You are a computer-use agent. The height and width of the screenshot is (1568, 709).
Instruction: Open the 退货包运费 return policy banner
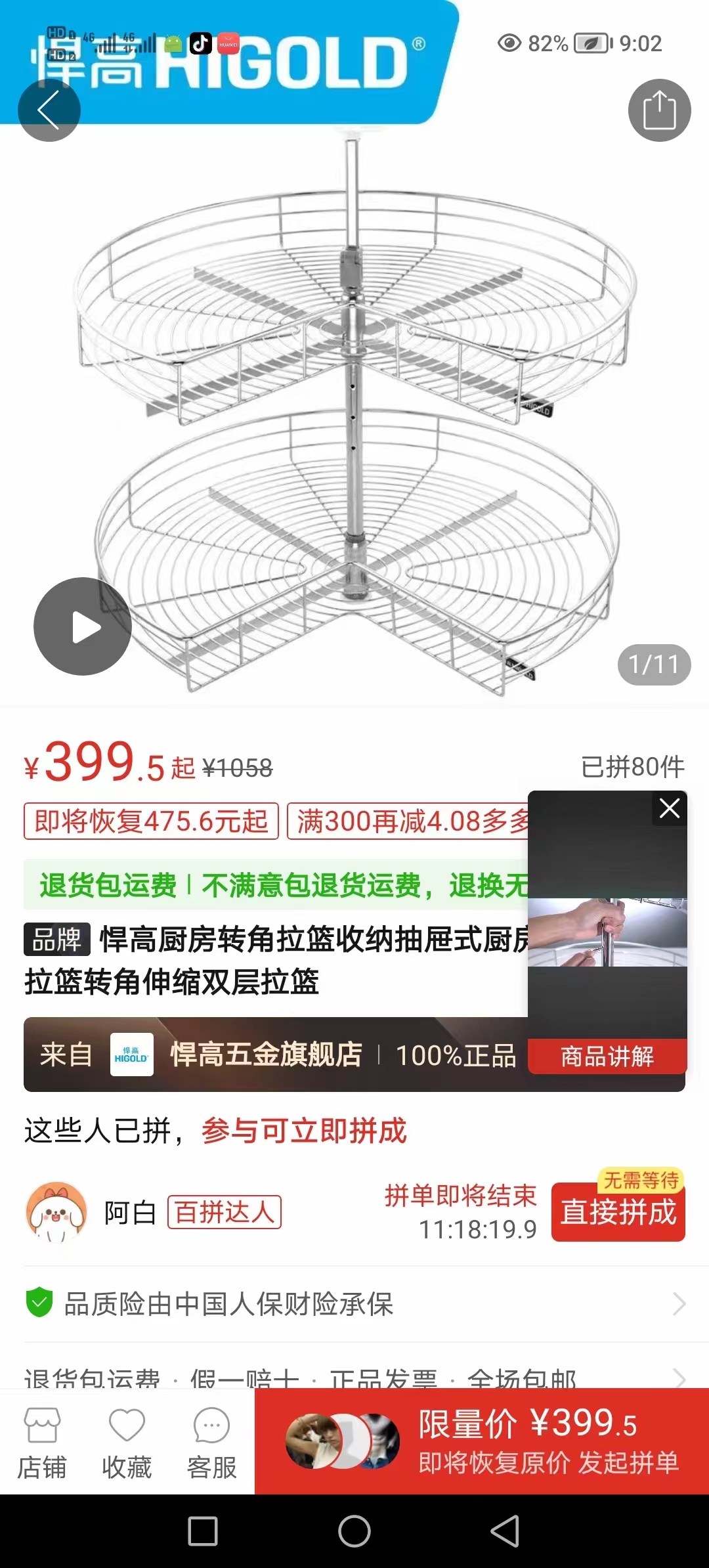click(276, 885)
